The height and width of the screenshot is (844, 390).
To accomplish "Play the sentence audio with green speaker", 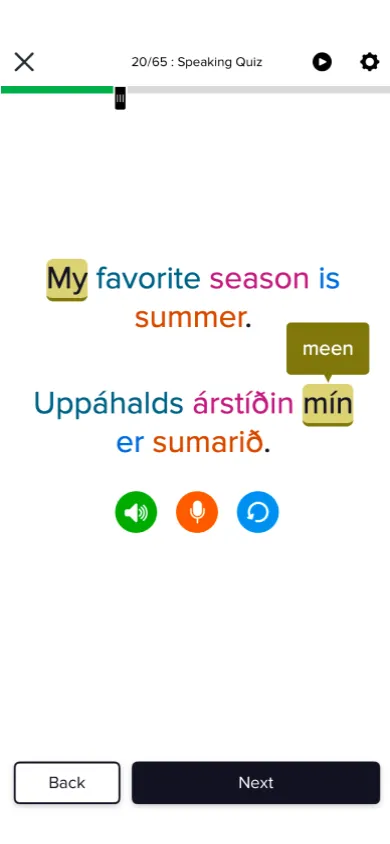I will click(136, 512).
